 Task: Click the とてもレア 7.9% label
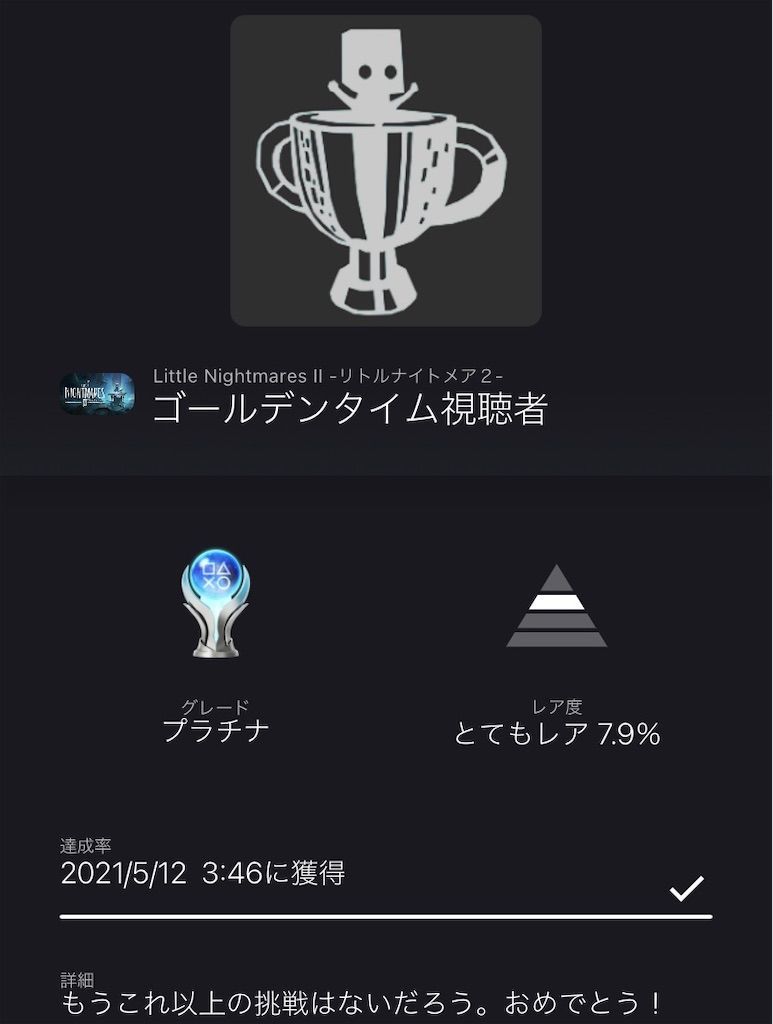[x=556, y=732]
